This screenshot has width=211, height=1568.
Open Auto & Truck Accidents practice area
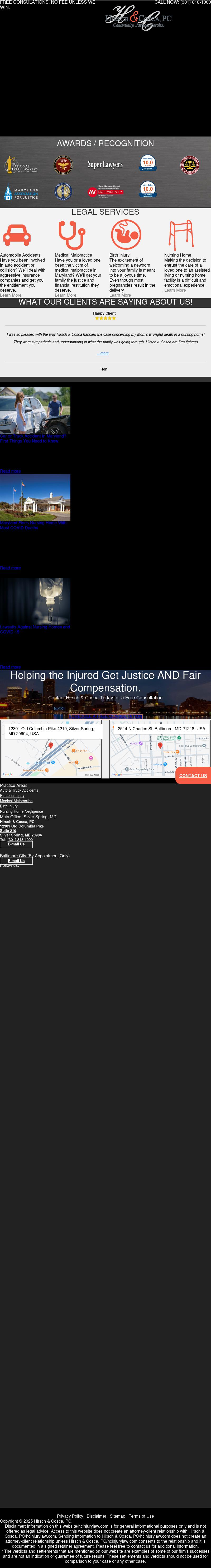[19, 791]
